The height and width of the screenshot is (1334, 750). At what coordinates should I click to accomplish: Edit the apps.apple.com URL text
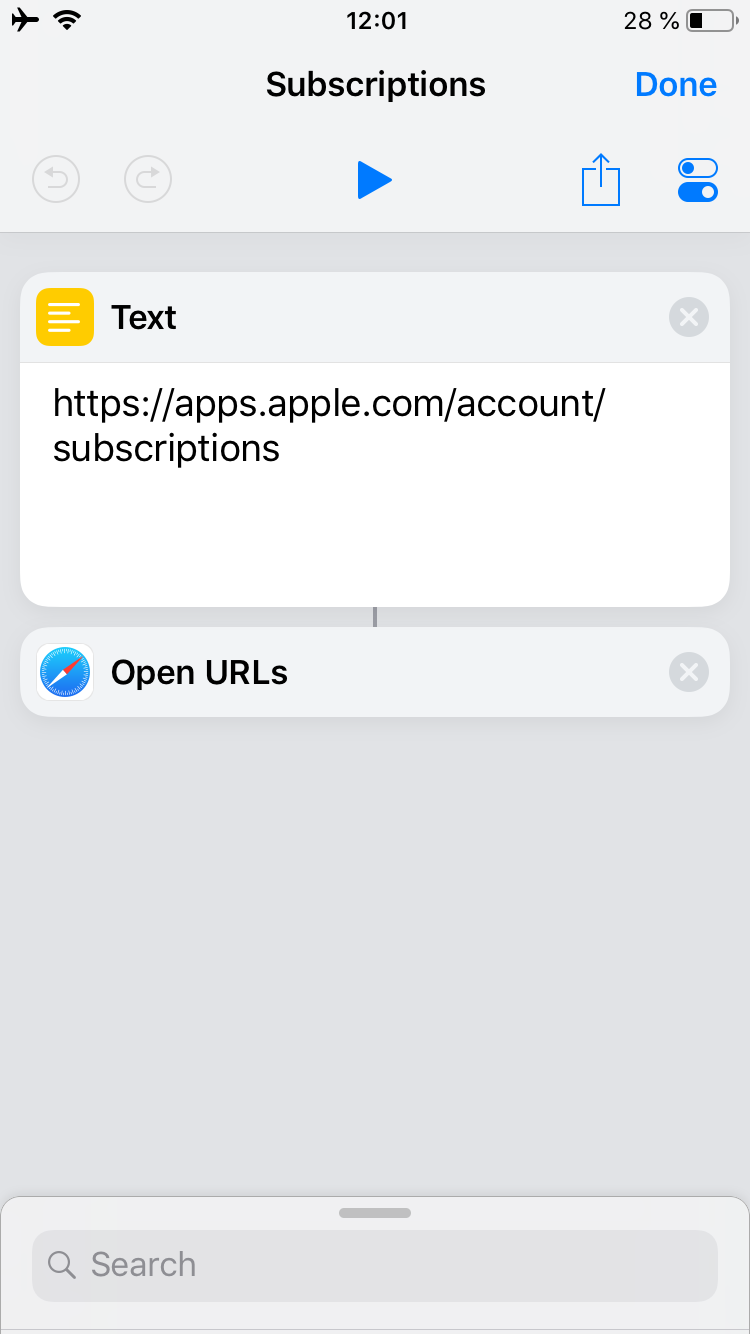(330, 426)
